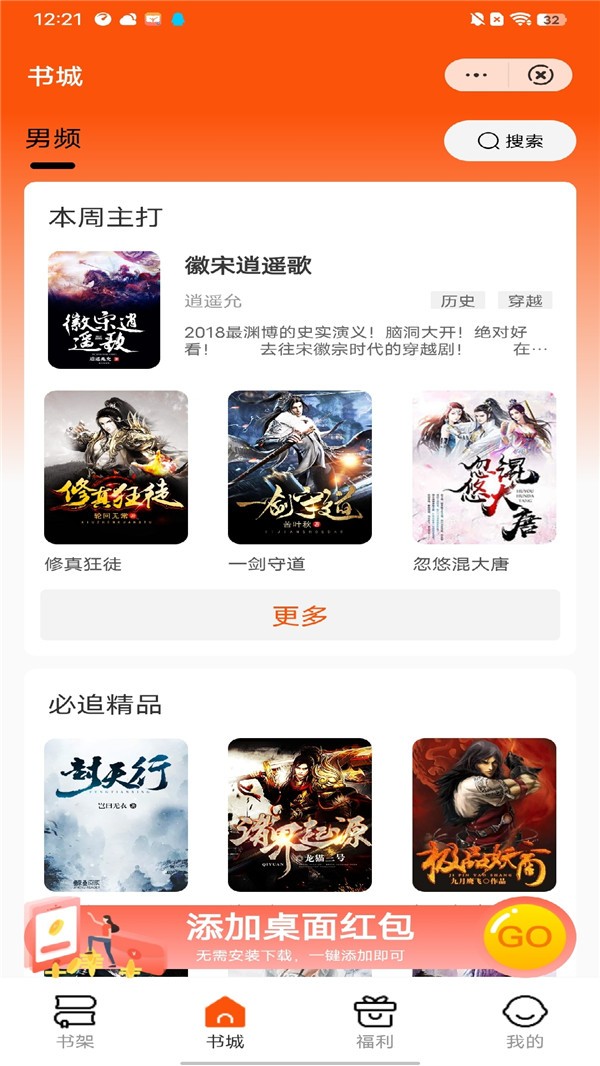Open the book 修真狂徒
600x1066 pixels.
116,467
